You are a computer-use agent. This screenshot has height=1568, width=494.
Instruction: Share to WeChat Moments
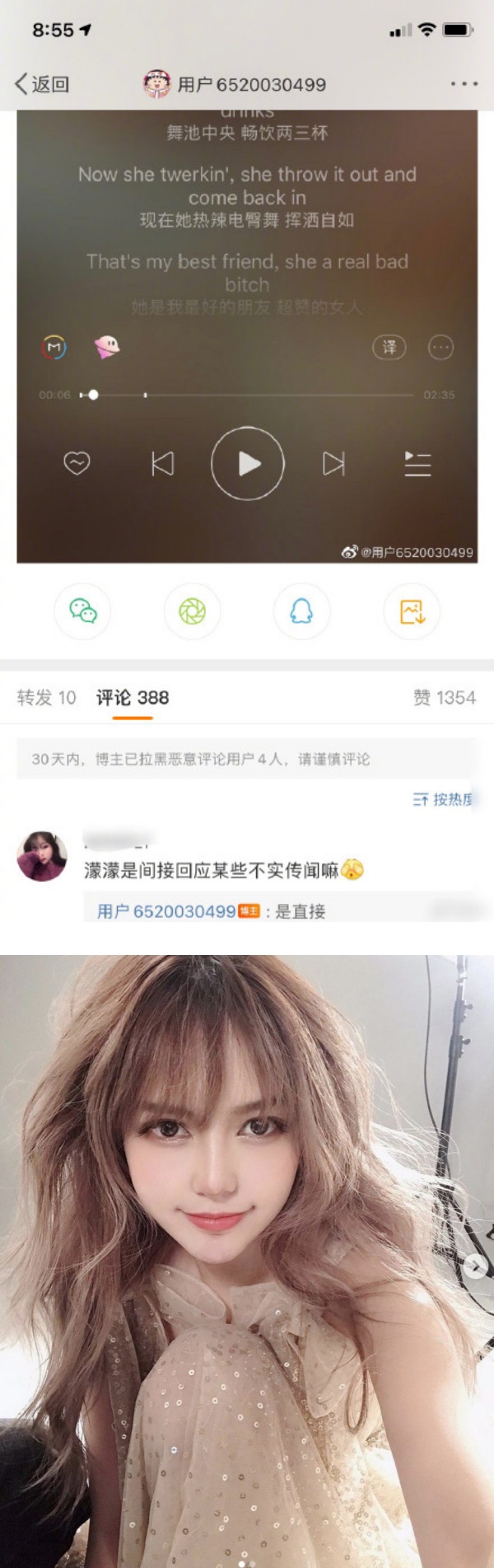192,611
